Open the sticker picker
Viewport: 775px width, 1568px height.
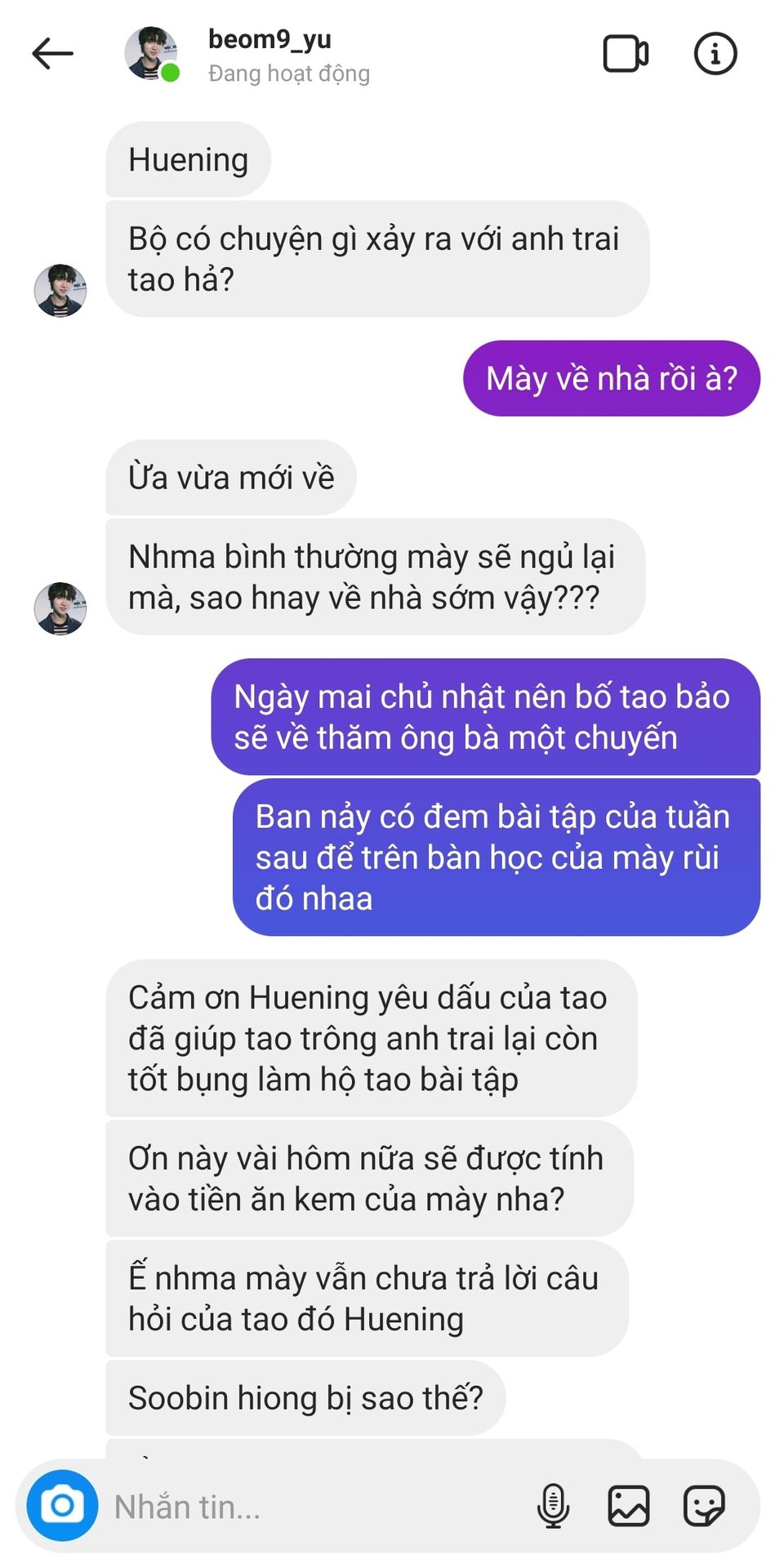point(703,1505)
